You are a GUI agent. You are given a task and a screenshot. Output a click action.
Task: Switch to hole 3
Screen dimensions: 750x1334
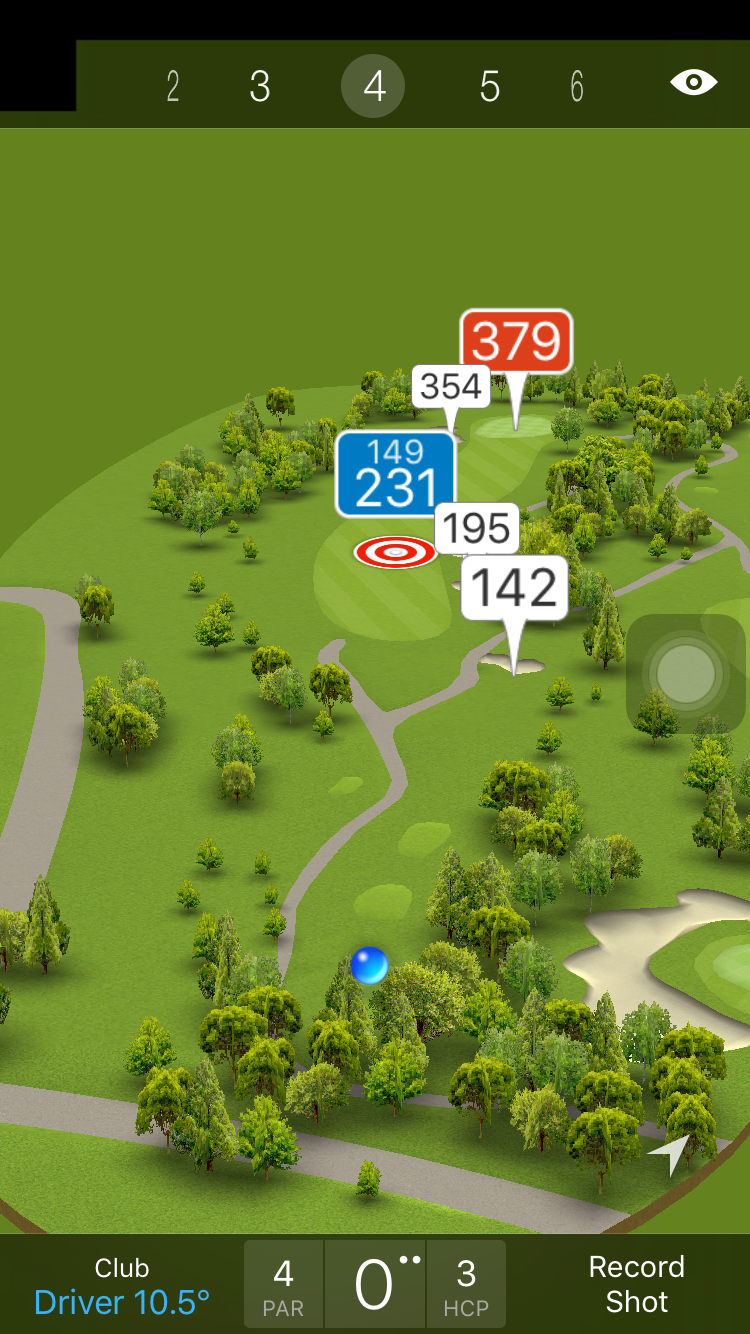point(260,87)
